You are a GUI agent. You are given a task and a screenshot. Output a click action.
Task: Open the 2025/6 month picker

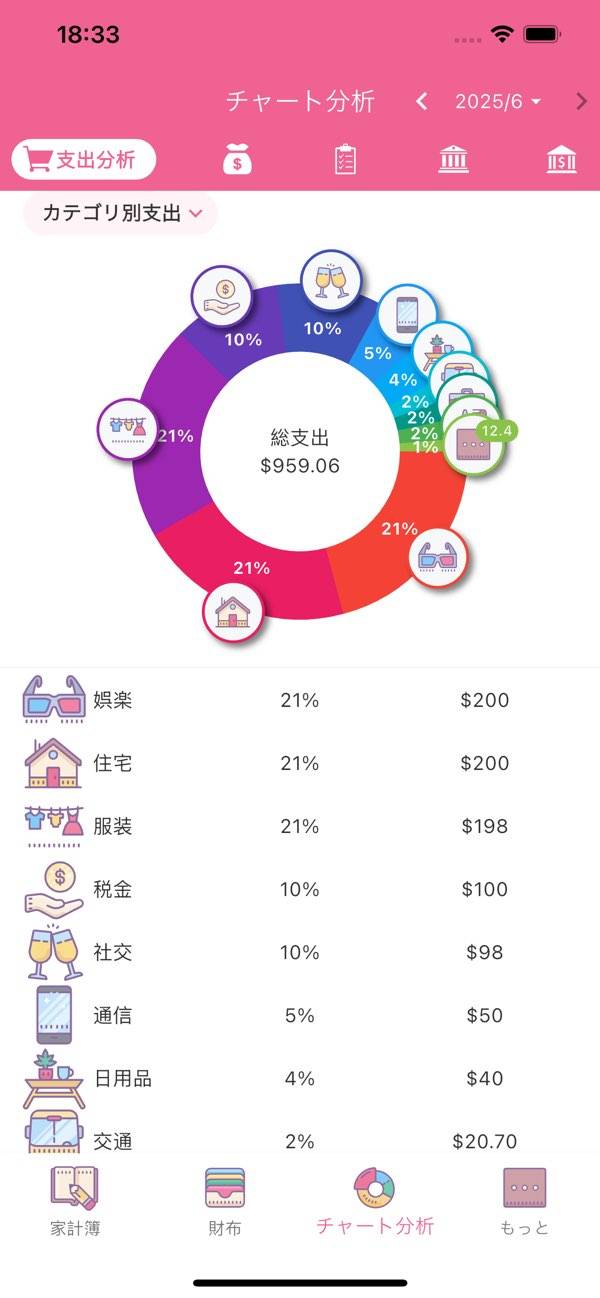[498, 101]
